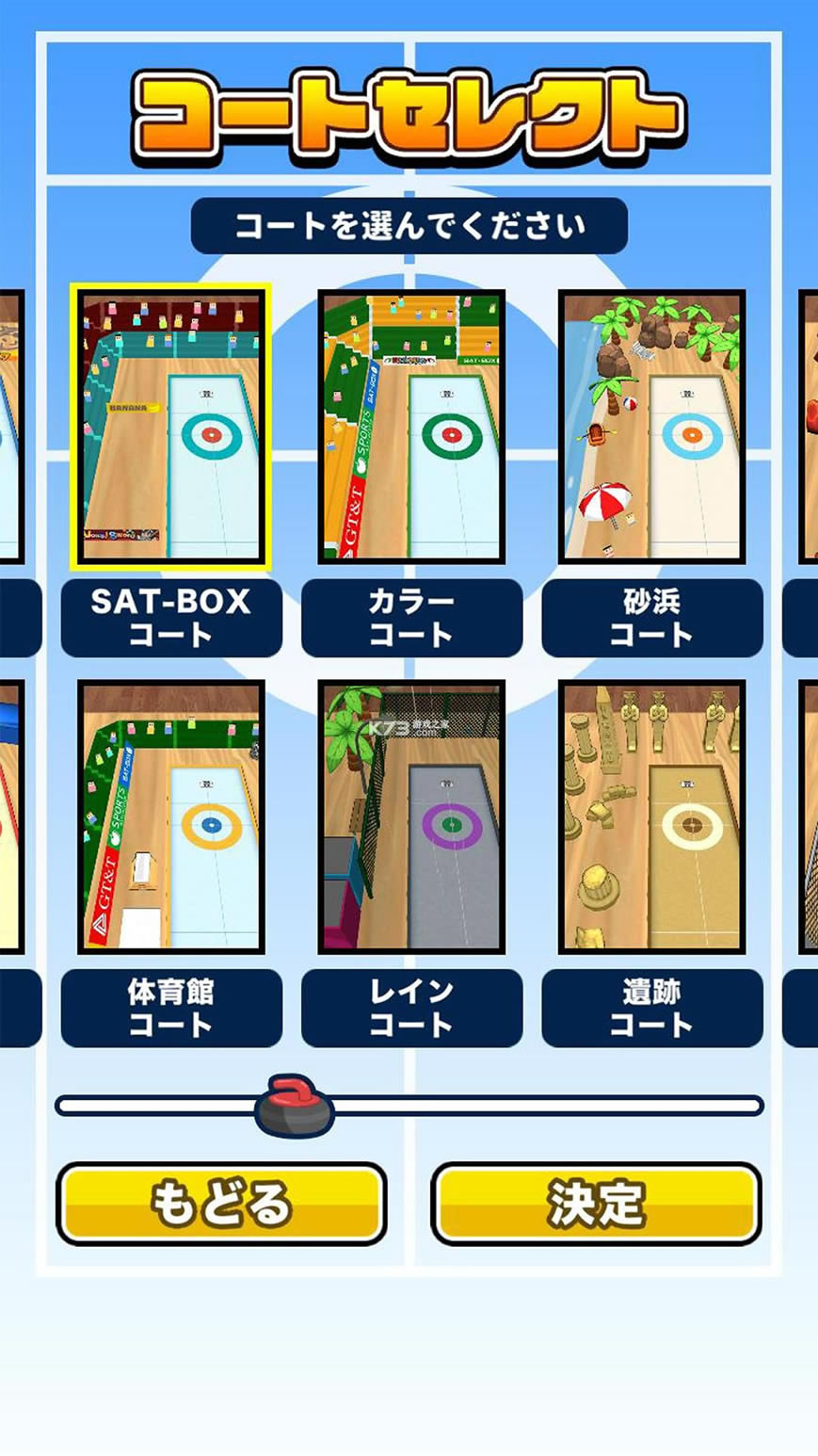Choose the カラーコート court
The image size is (818, 1456).
coord(411,427)
